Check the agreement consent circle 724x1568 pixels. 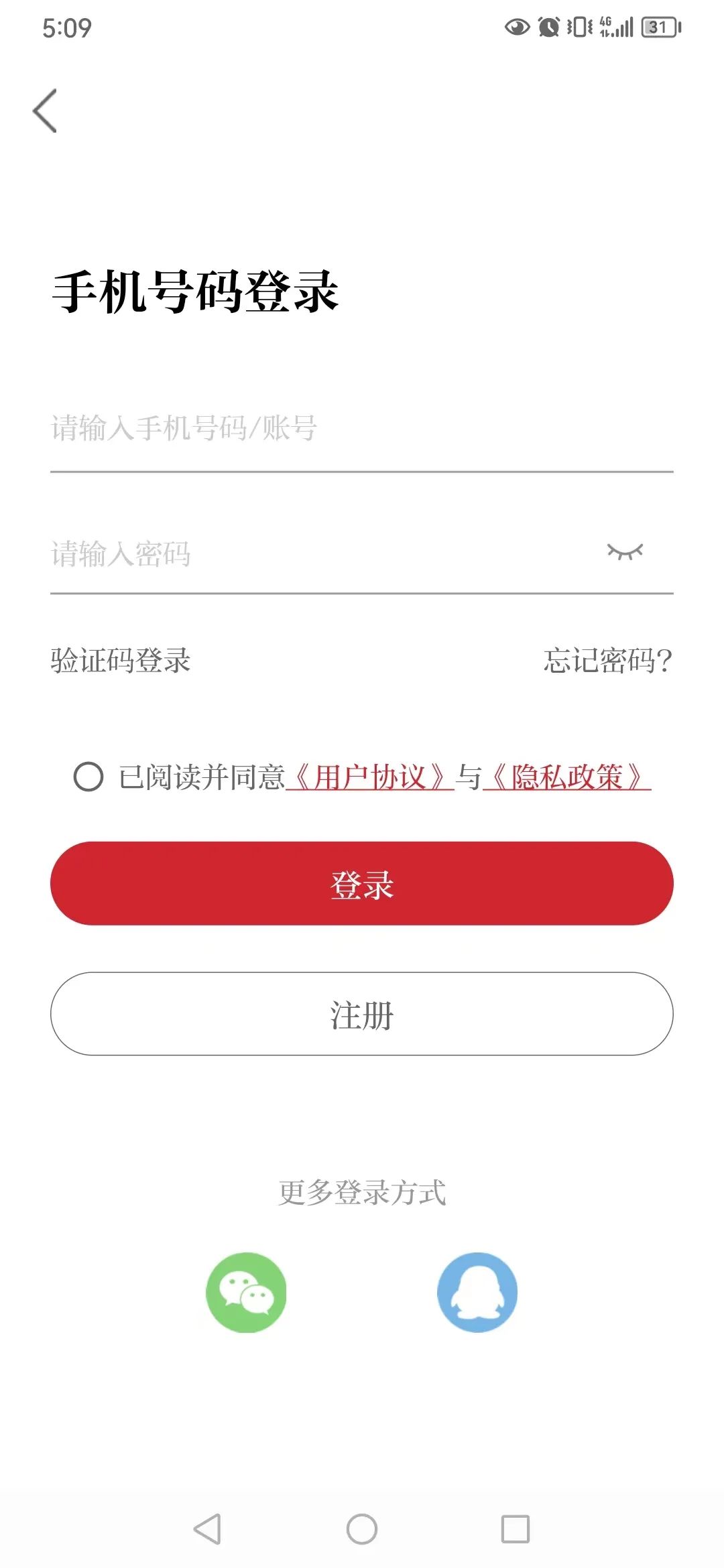88,777
